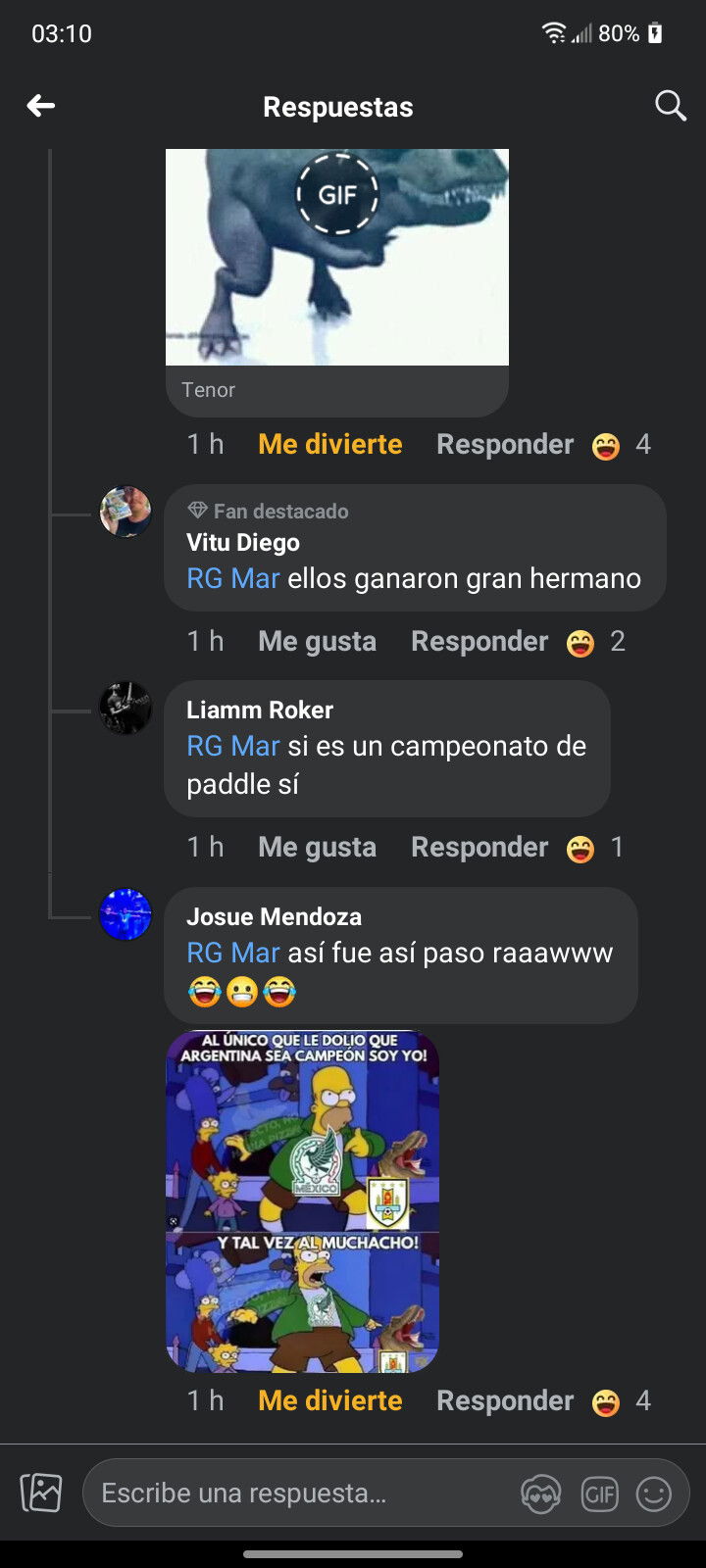Toggle Me divierte on Josue Mendoza's comment
706x1568 pixels.
coord(330,1400)
